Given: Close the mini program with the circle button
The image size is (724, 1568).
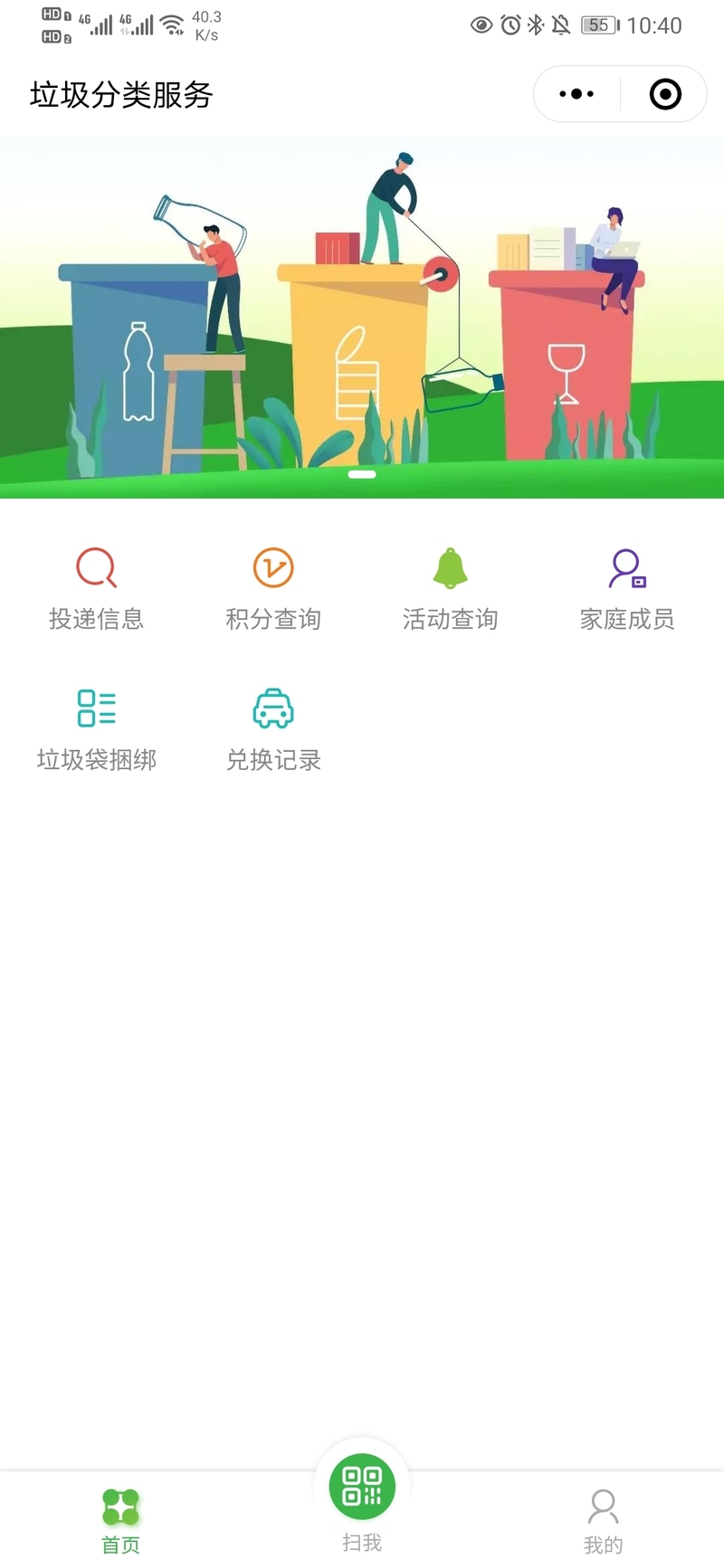Looking at the screenshot, I should (665, 94).
